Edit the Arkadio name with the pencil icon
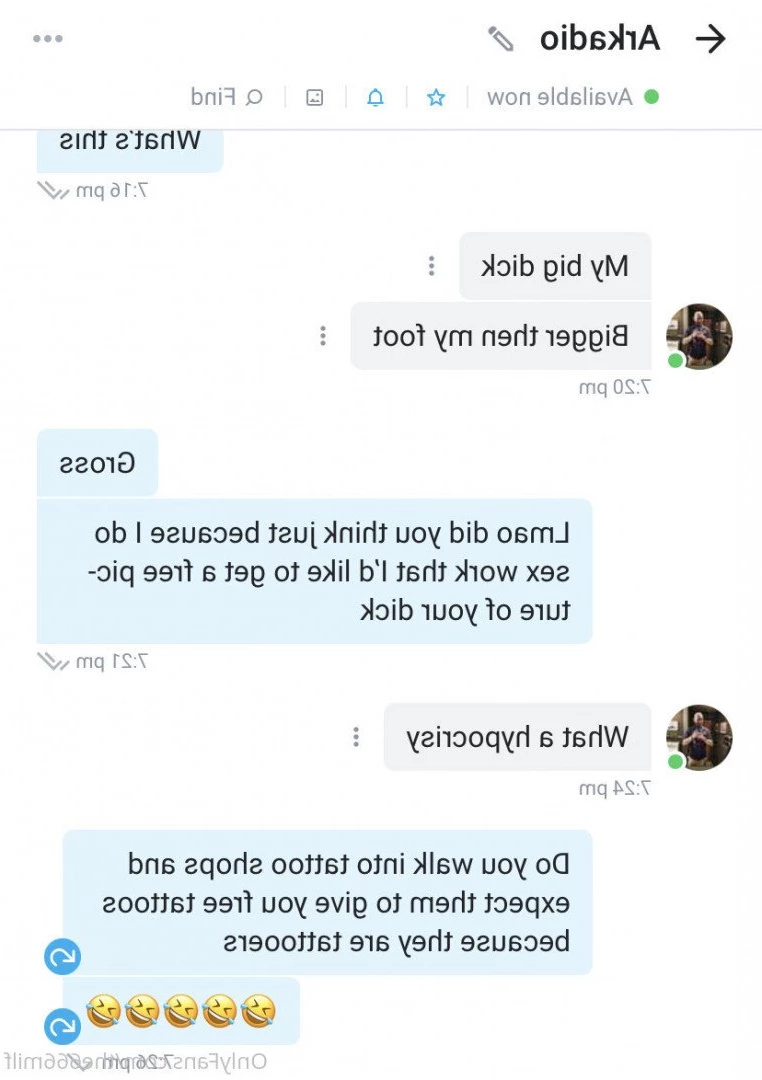This screenshot has width=762, height=1080. pos(500,39)
